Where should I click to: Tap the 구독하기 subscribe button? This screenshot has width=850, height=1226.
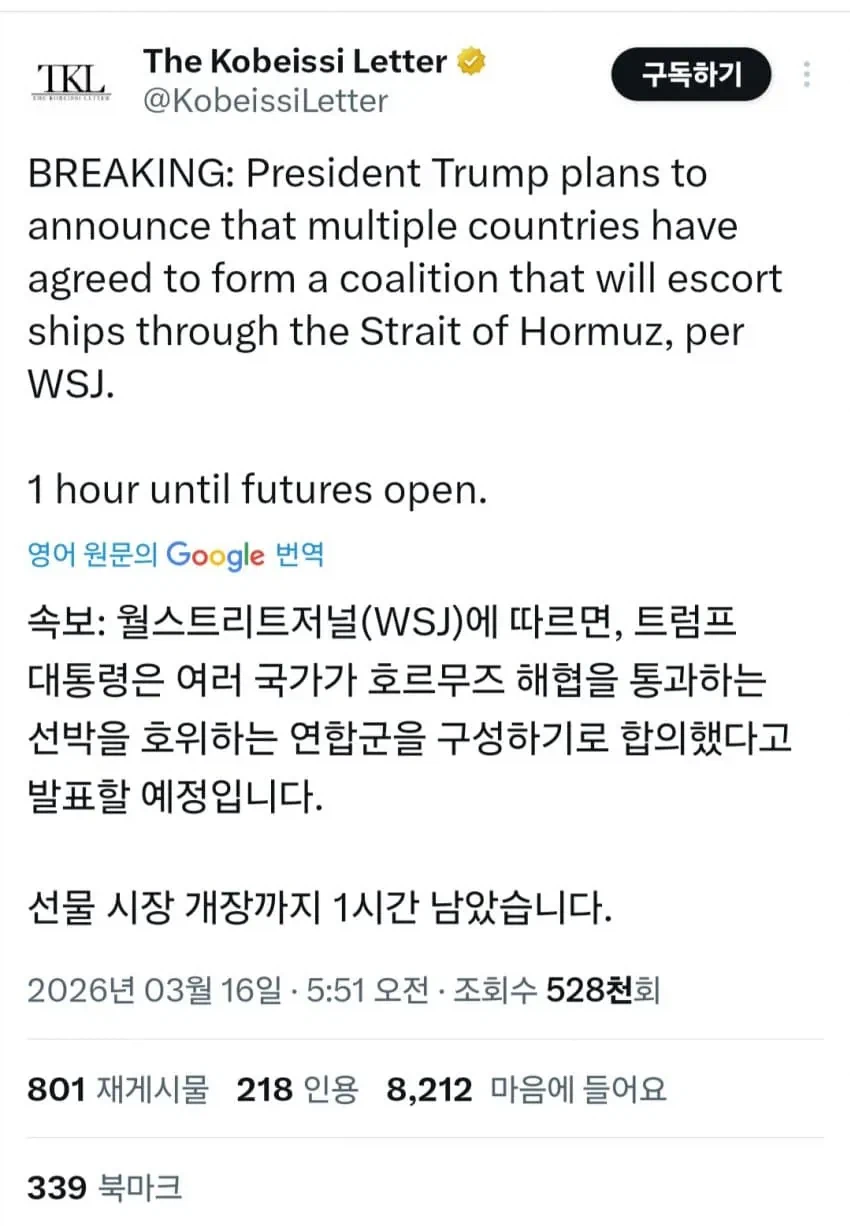pyautogui.click(x=691, y=75)
